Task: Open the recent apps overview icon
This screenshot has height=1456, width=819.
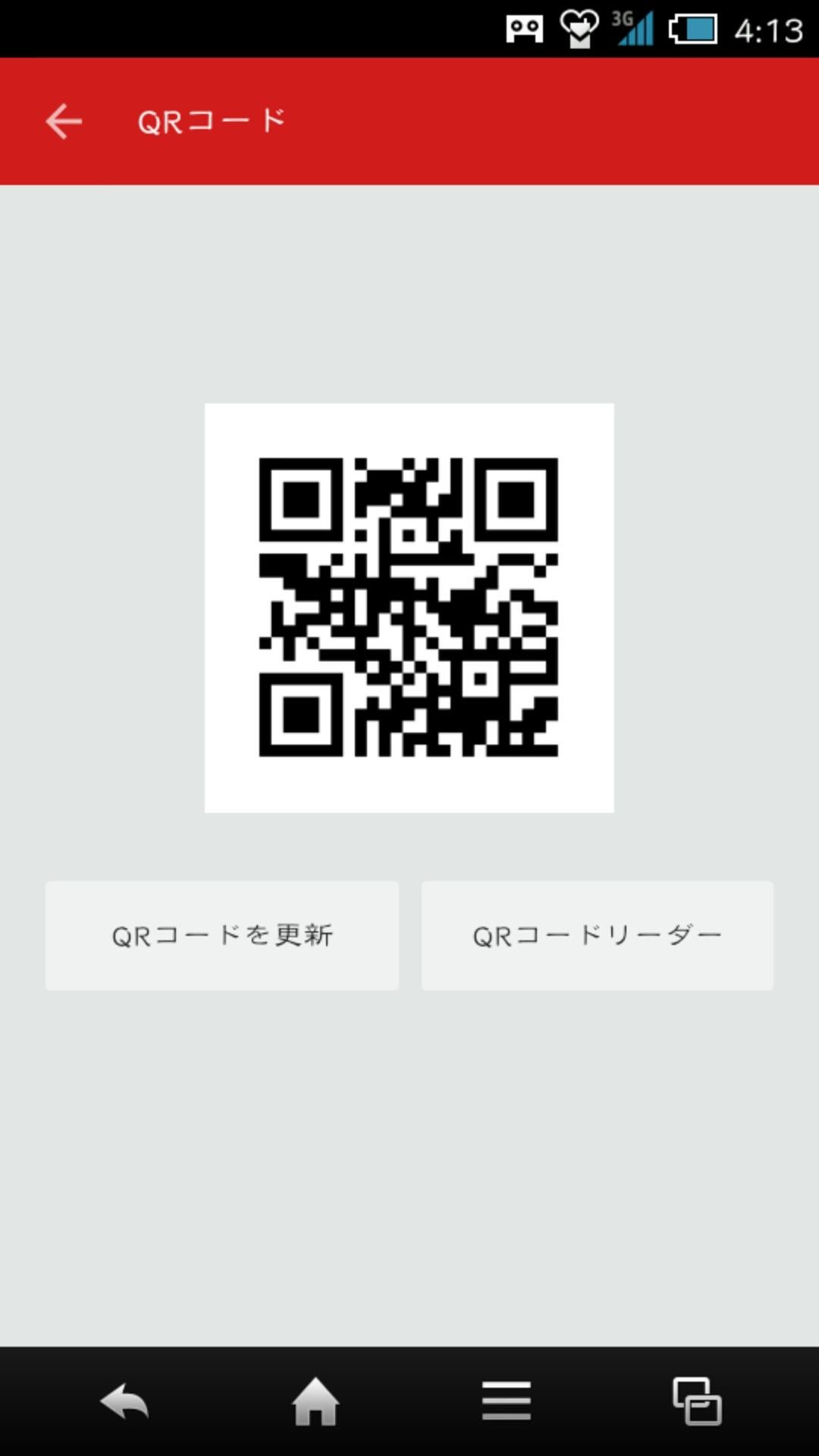Action: 697,1401
